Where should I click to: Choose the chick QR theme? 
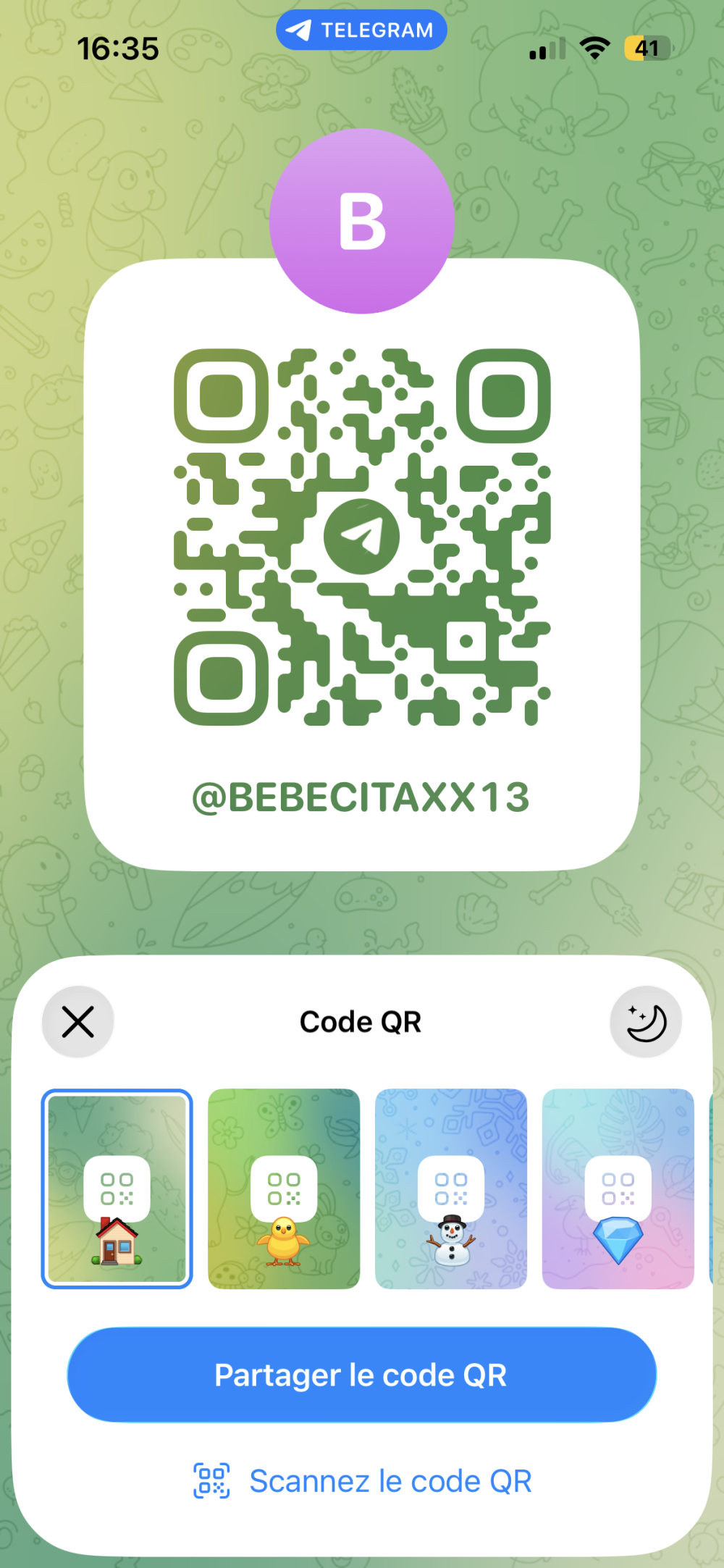(284, 1189)
